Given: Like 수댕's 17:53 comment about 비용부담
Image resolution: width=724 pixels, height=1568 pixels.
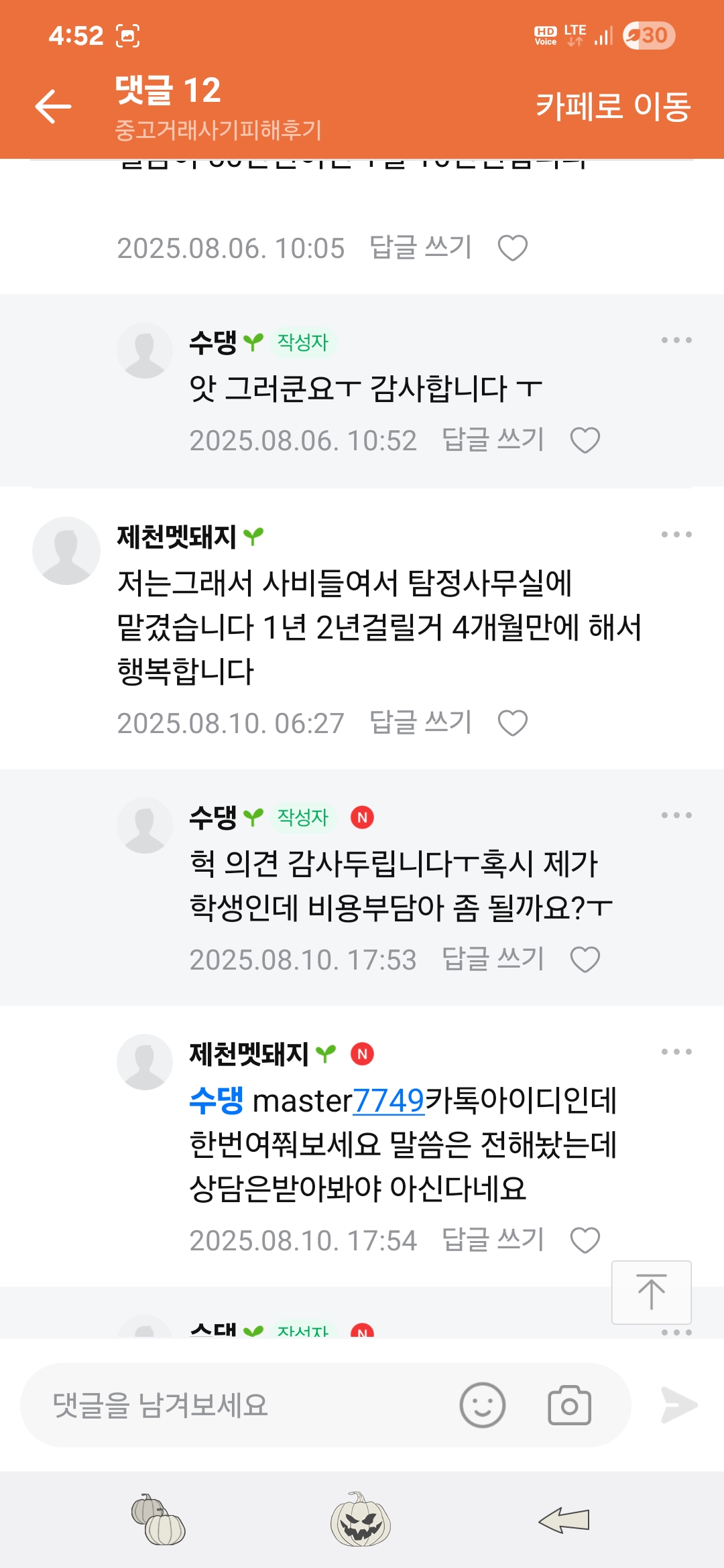Looking at the screenshot, I should pyautogui.click(x=585, y=960).
